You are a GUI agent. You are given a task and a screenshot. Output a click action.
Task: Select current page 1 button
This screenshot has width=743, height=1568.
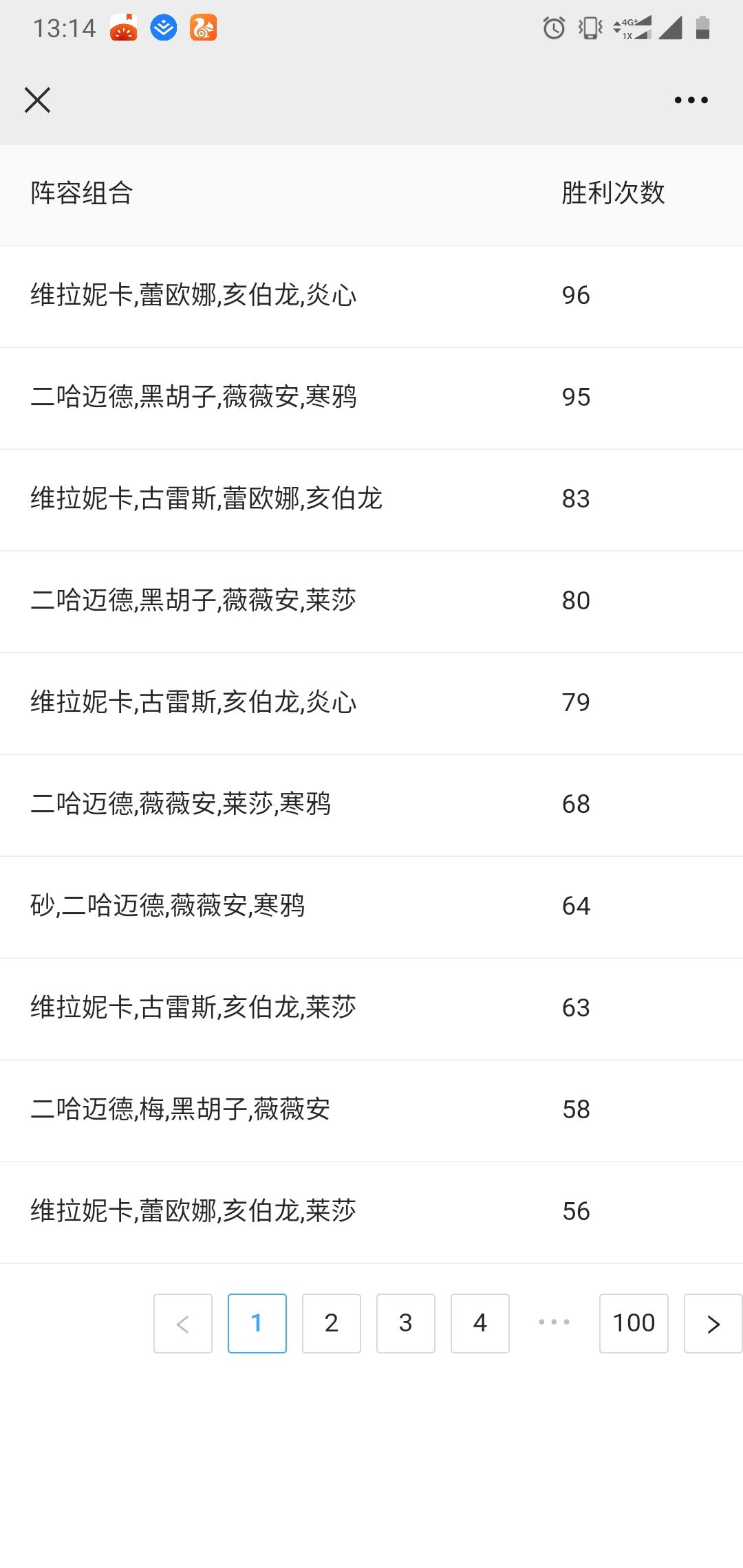point(257,1323)
